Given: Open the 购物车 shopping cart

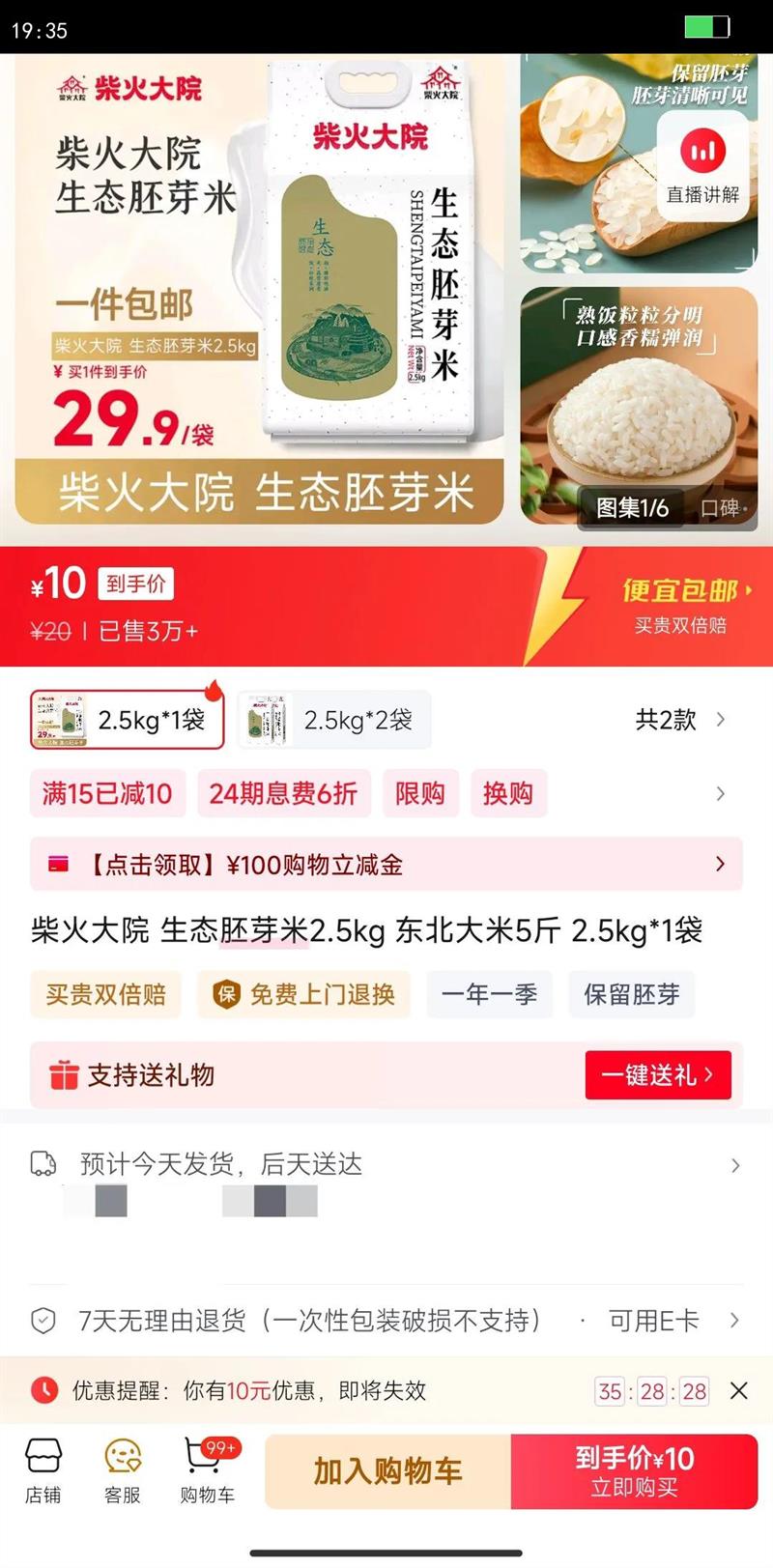Looking at the screenshot, I should (x=205, y=1470).
